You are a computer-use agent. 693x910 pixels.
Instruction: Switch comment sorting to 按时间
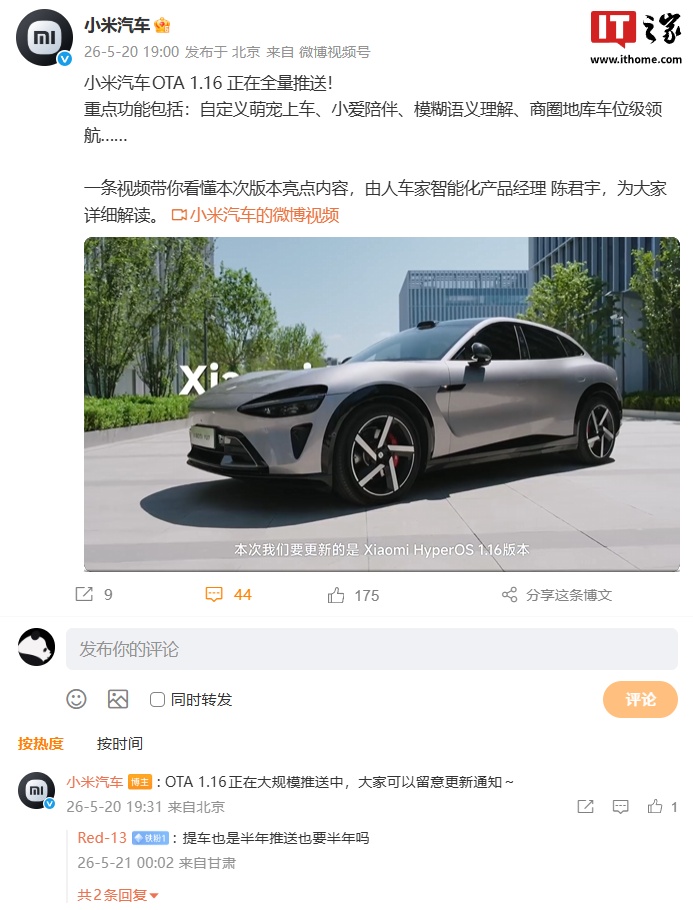[x=120, y=743]
